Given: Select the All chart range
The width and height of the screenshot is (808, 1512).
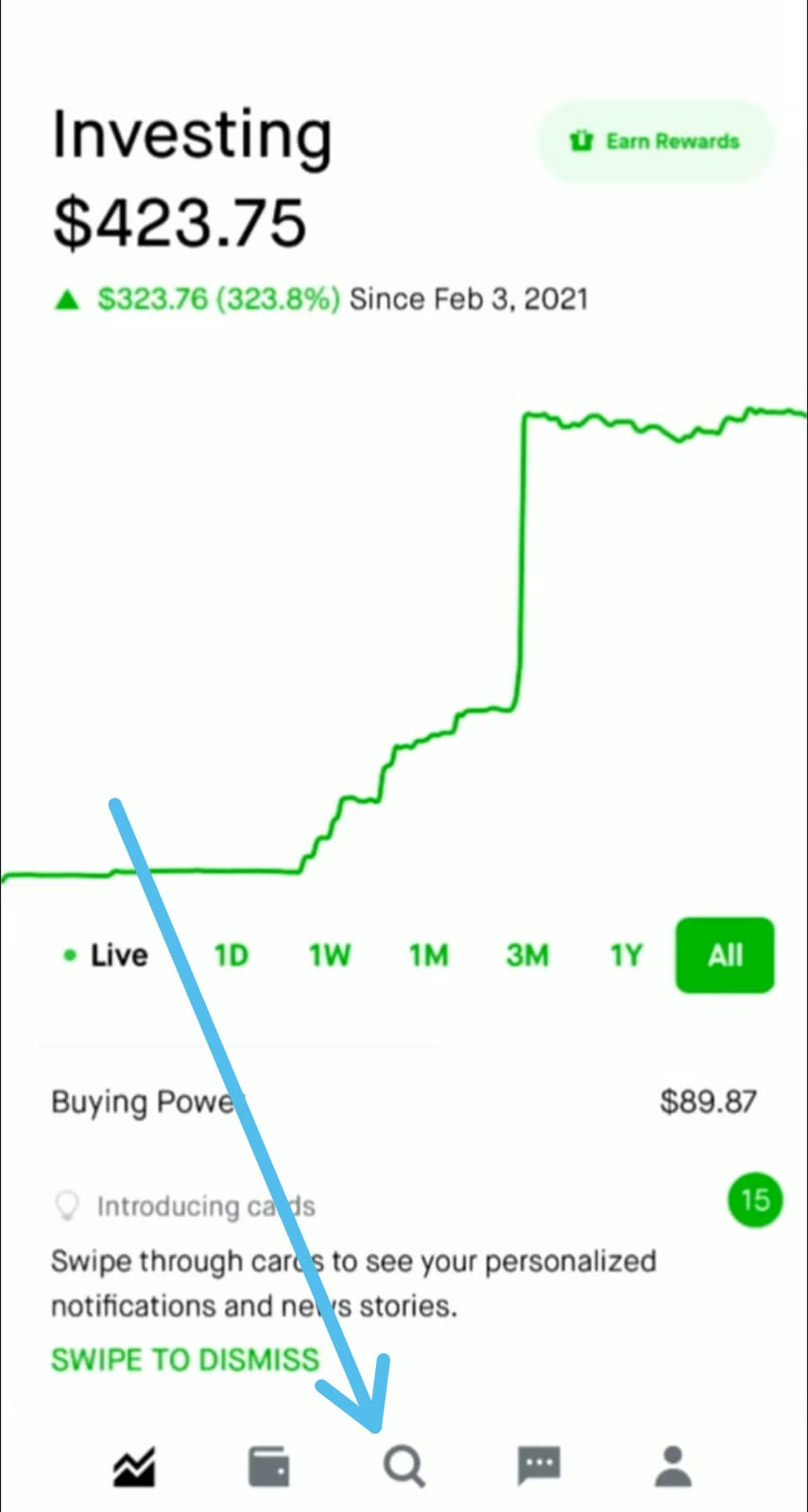Looking at the screenshot, I should [725, 955].
